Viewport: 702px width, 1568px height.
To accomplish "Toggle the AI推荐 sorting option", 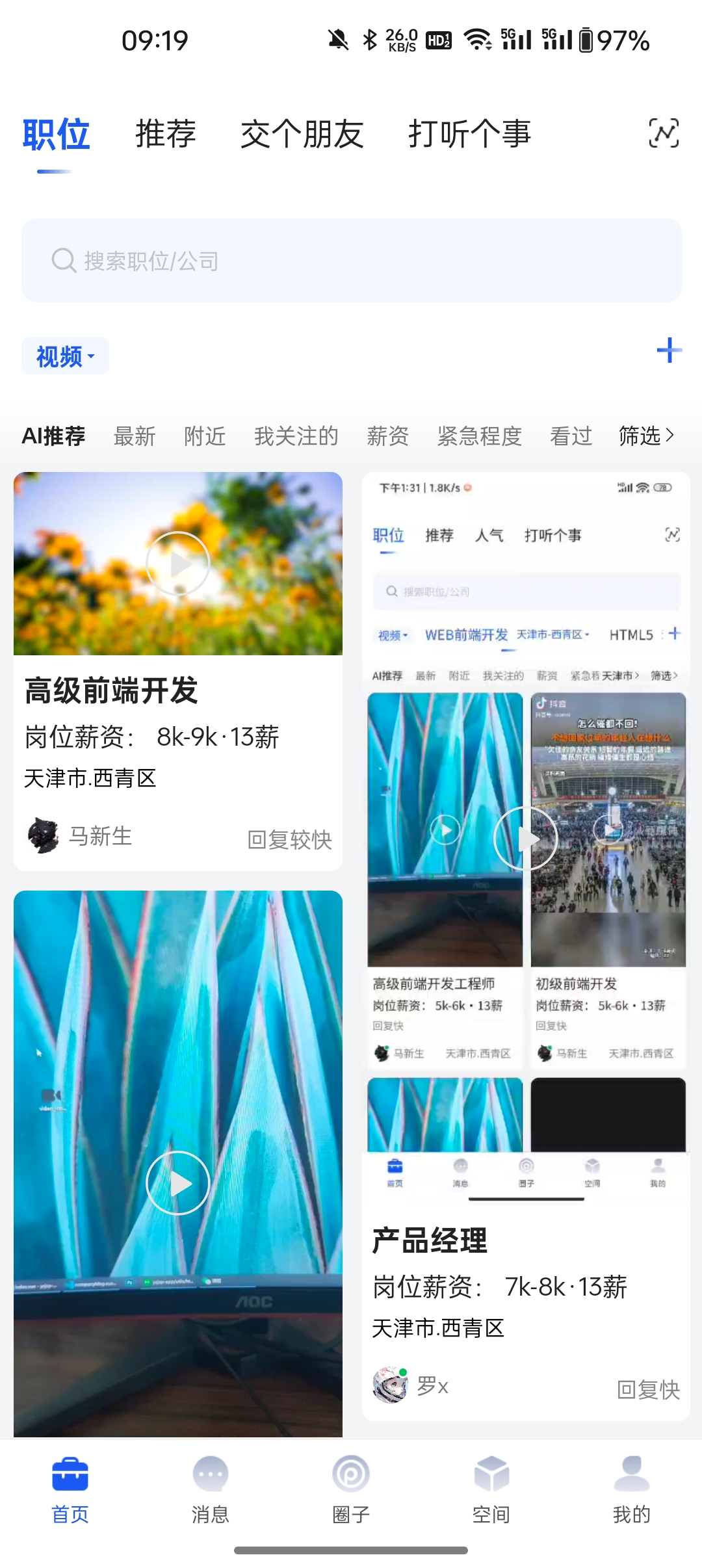I will click(x=54, y=436).
